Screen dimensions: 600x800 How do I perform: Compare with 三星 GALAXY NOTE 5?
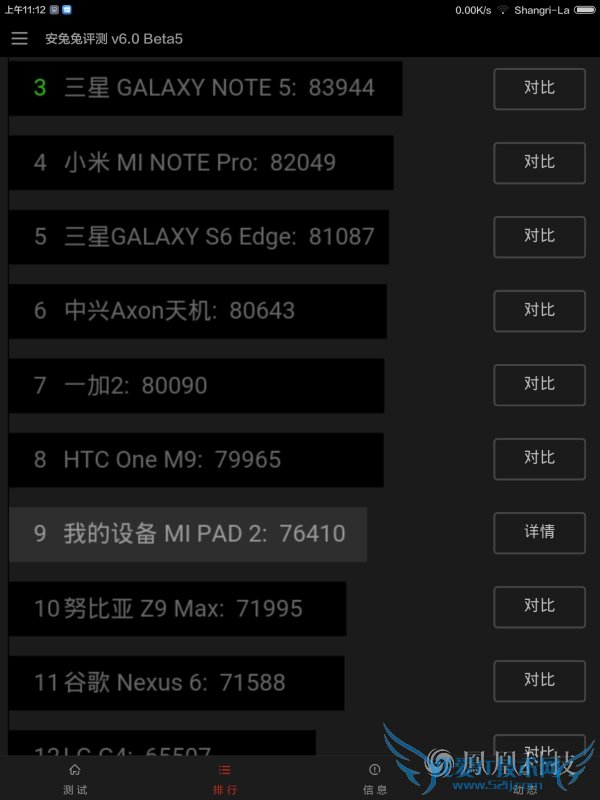(539, 88)
